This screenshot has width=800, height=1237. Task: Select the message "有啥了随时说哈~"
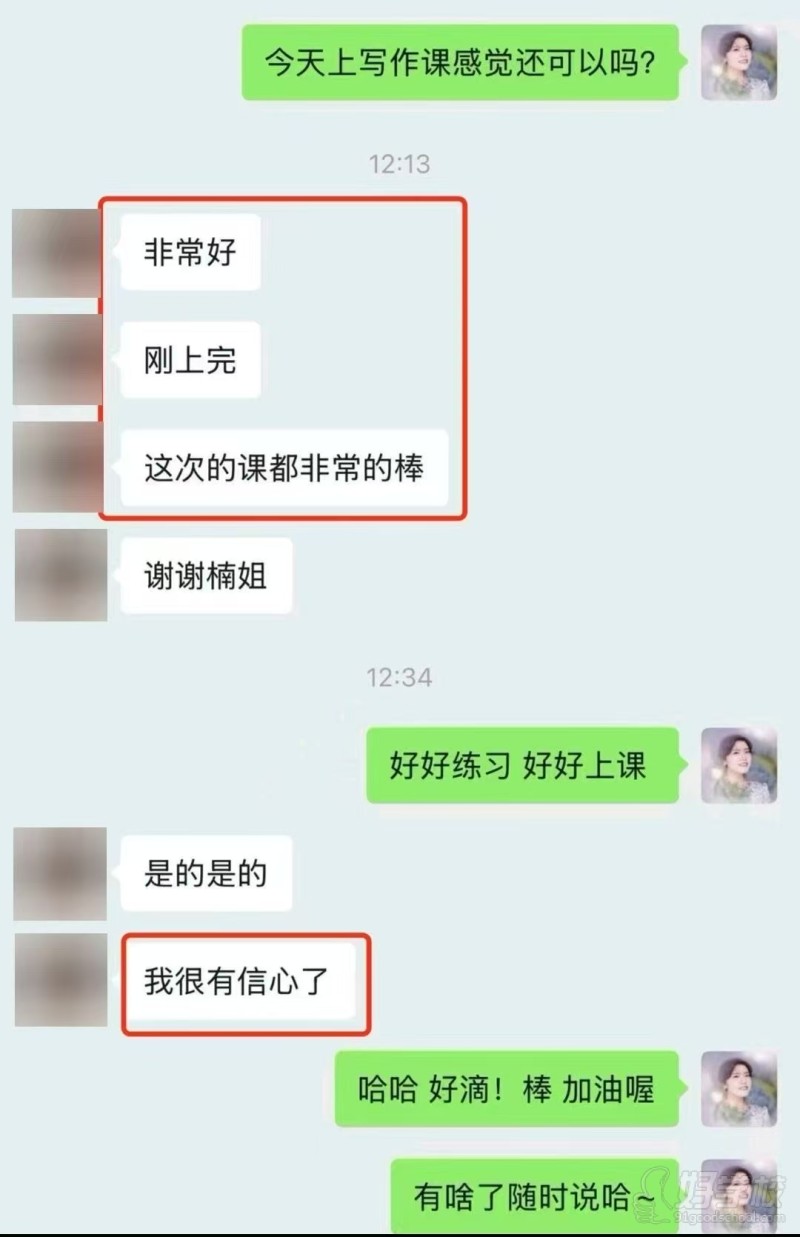click(x=535, y=1197)
